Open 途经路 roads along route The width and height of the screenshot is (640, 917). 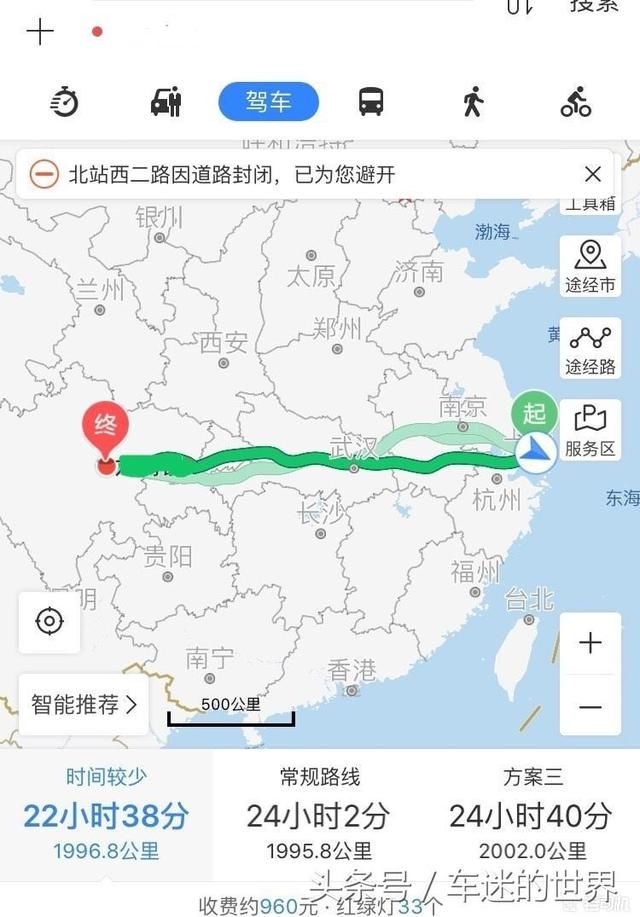[590, 349]
